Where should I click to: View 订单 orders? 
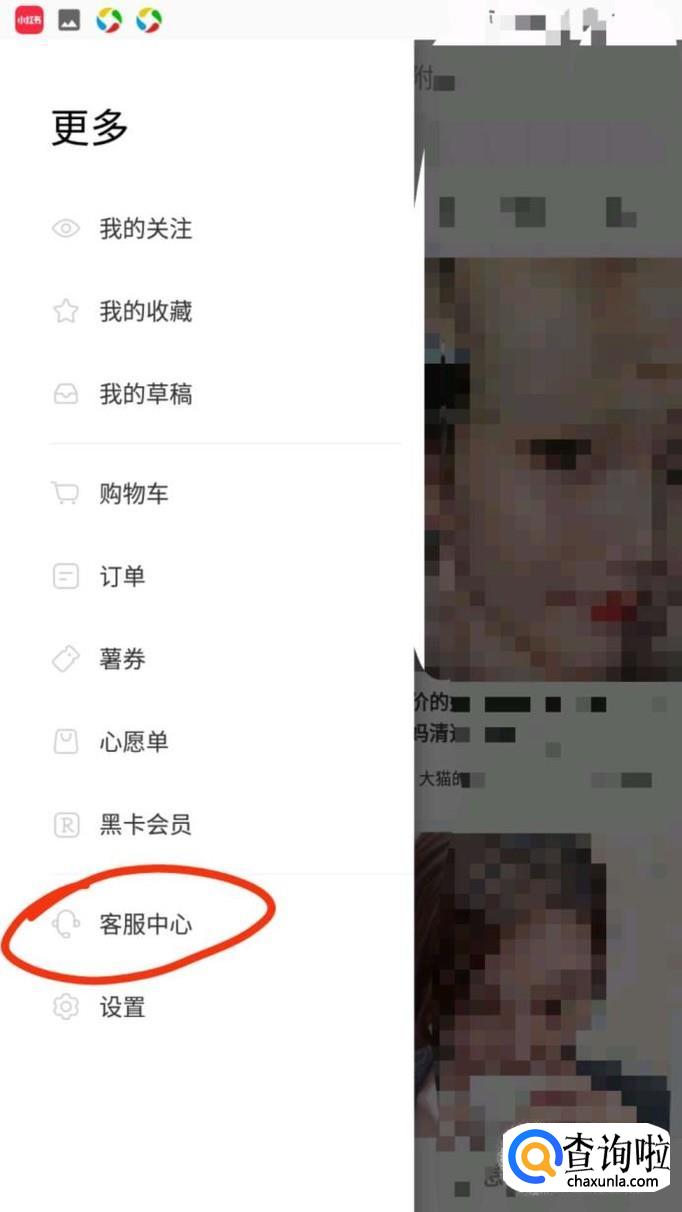click(122, 577)
